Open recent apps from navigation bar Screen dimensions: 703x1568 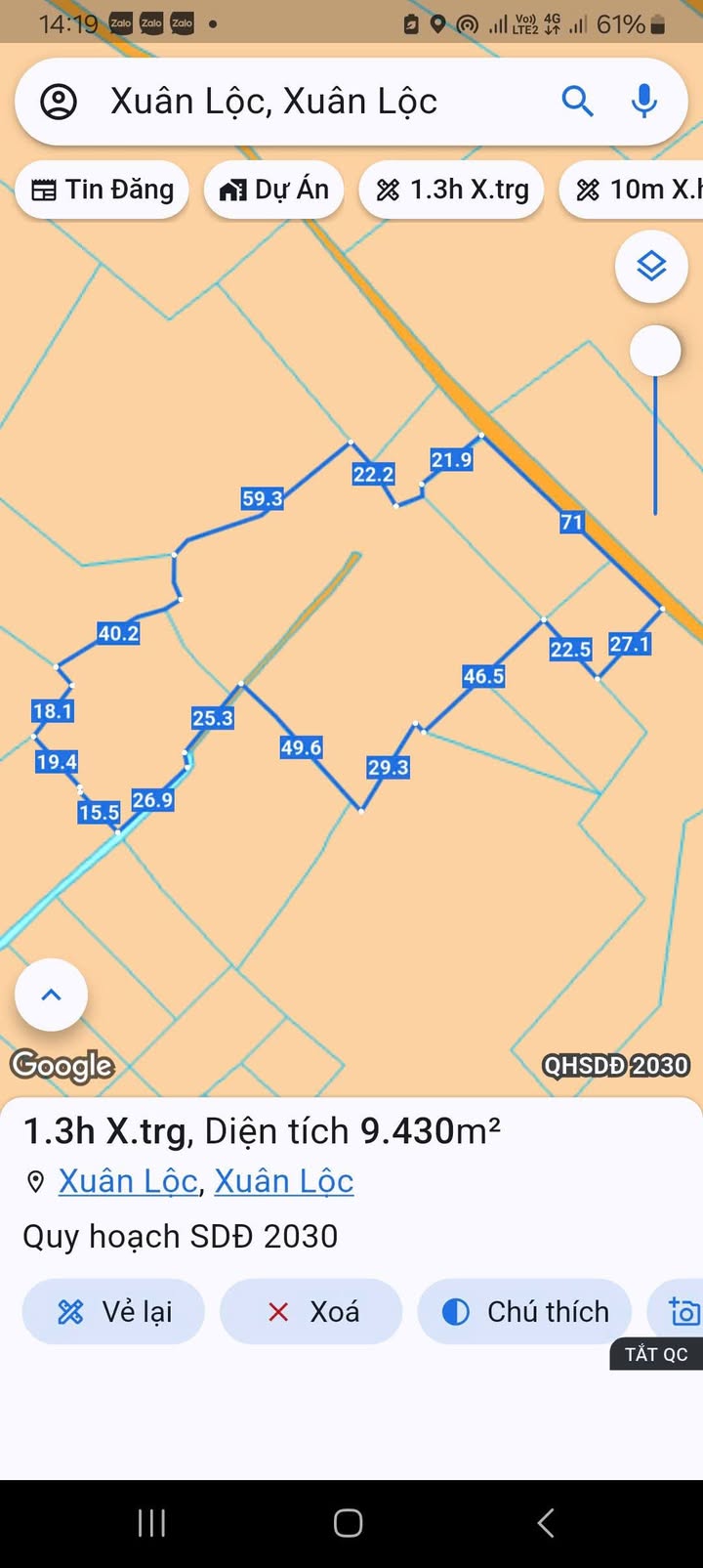pyautogui.click(x=151, y=1523)
